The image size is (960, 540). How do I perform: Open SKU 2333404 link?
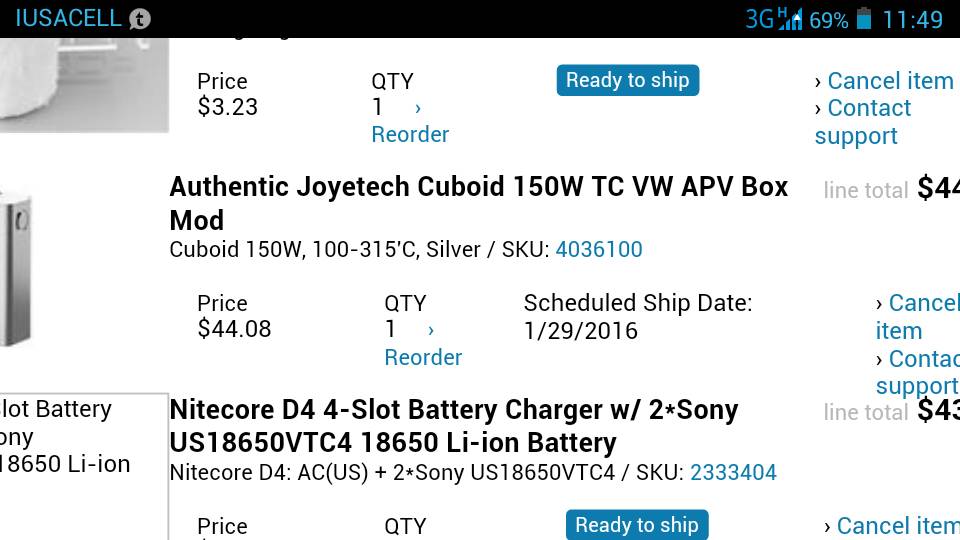[732, 472]
